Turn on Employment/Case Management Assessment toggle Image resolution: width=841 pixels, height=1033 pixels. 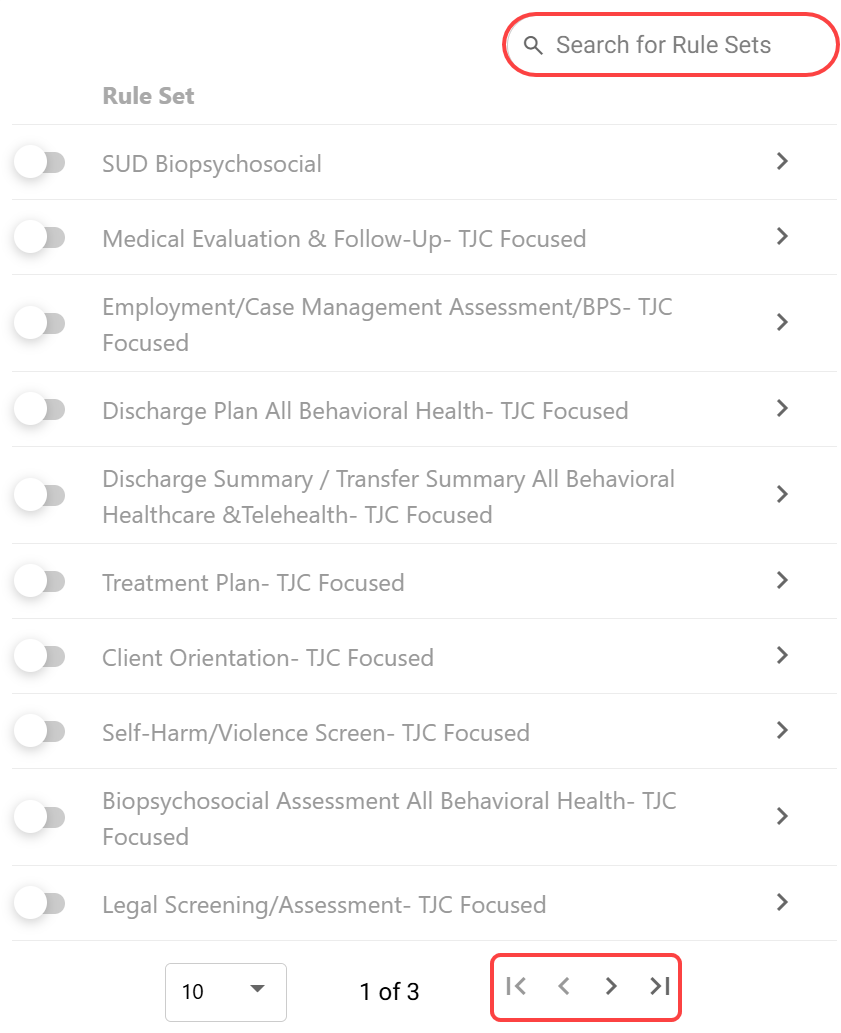coord(40,323)
